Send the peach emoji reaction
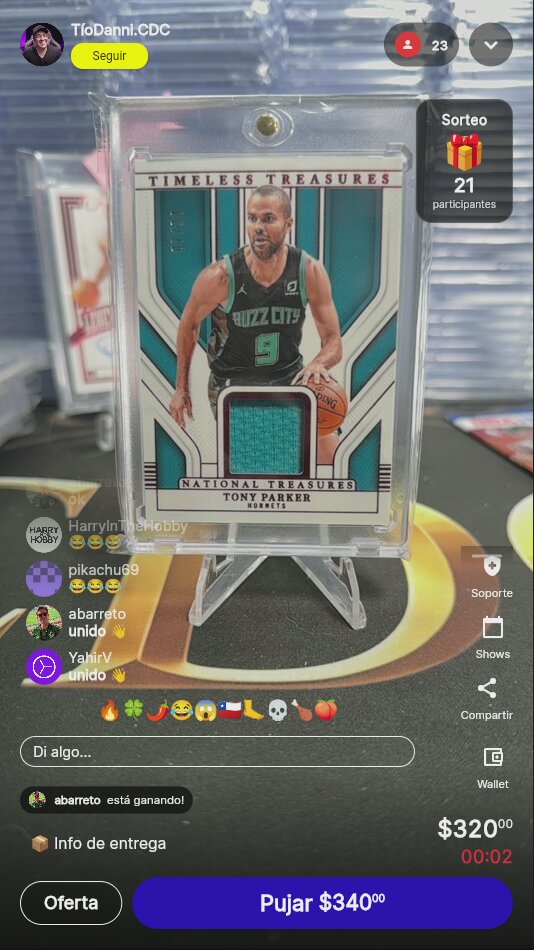Viewport: 534px width, 950px height. click(x=325, y=709)
